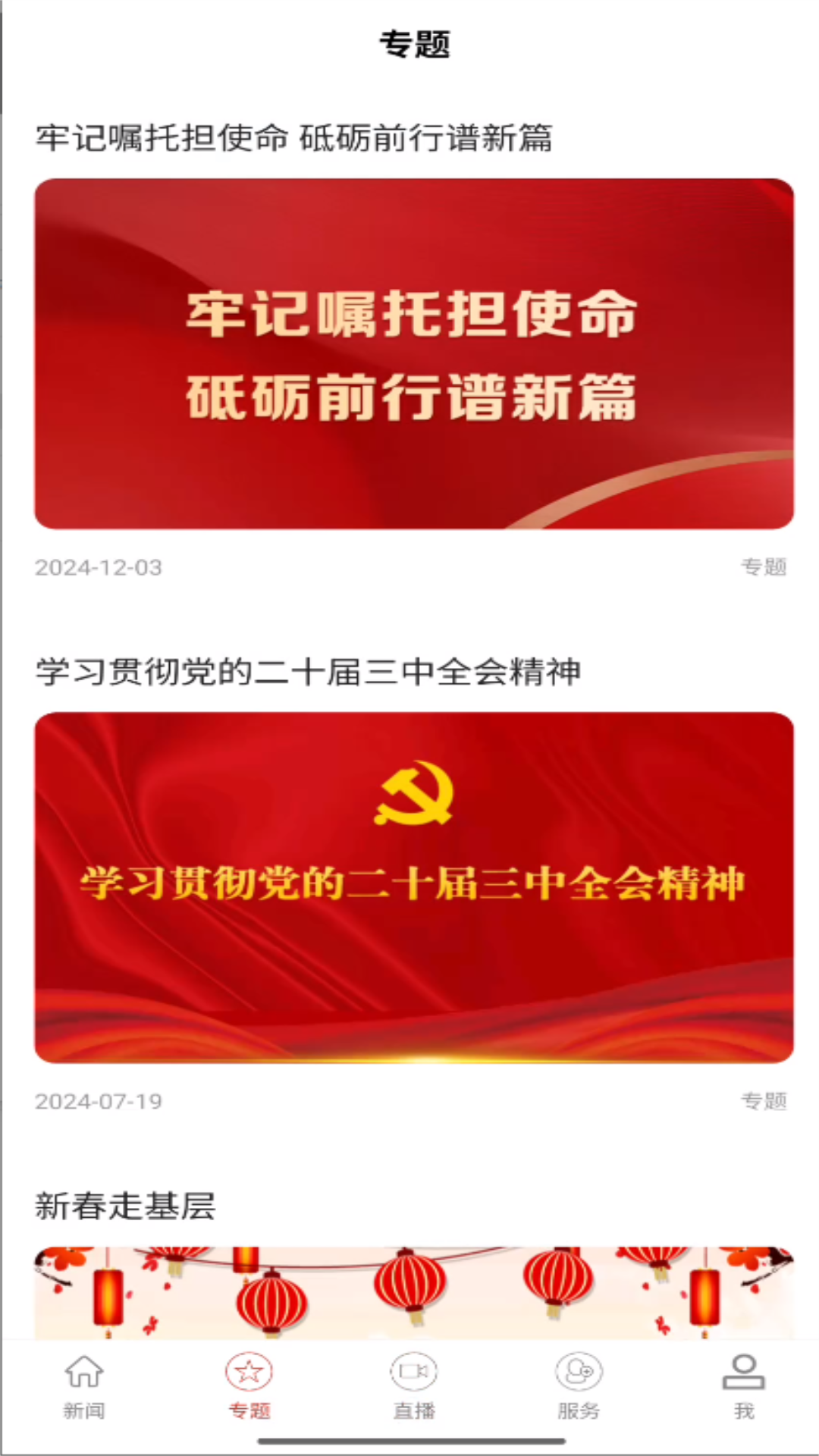
Task: Switch to the 新闻 tab
Action: [83, 1386]
